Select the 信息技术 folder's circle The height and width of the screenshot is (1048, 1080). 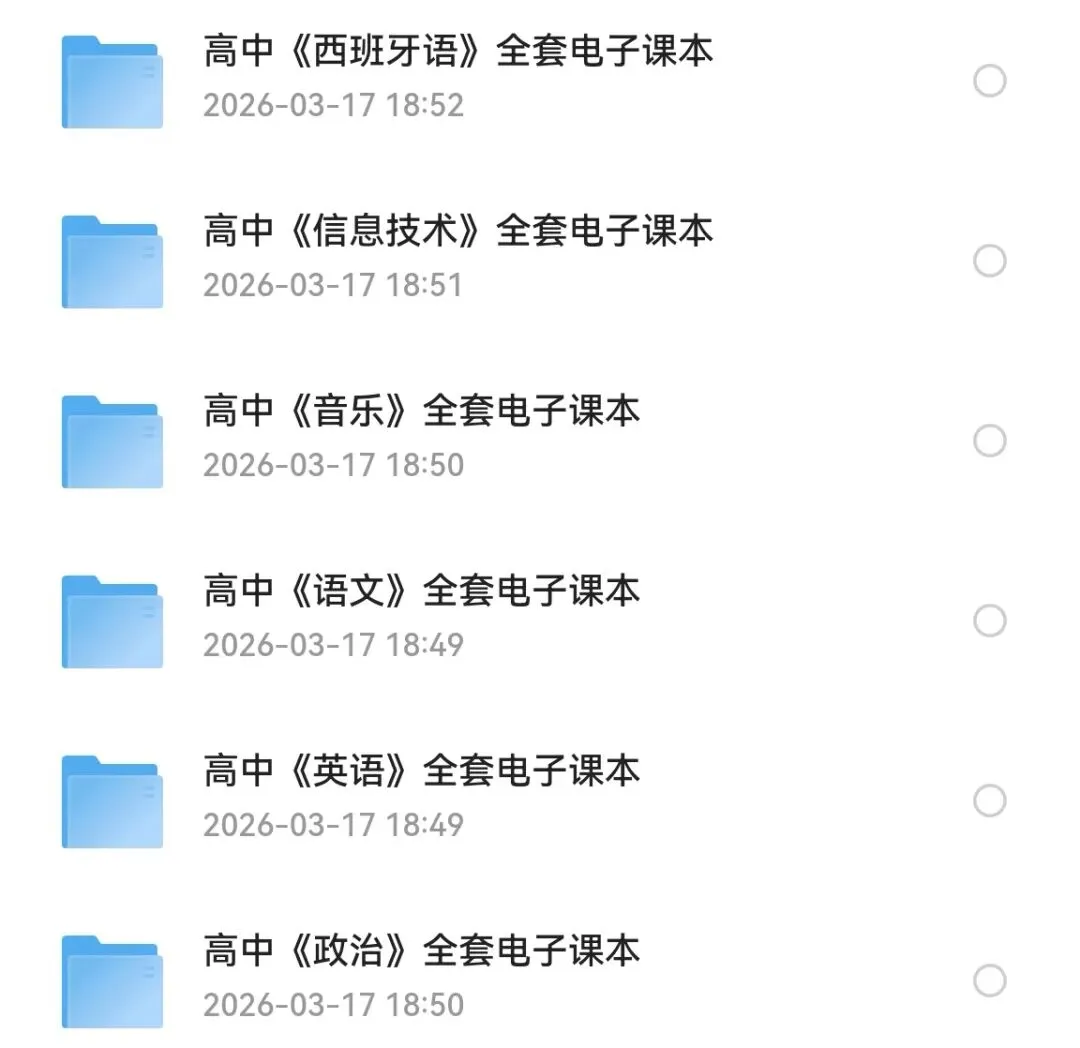[989, 261]
